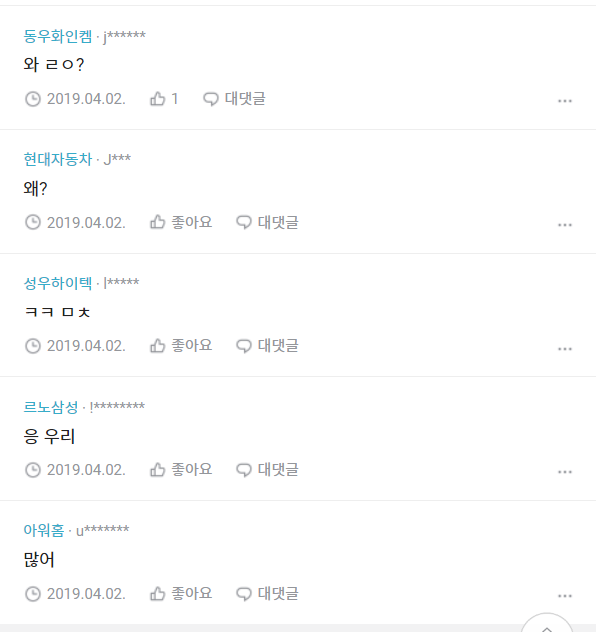Image resolution: width=596 pixels, height=632 pixels.
Task: Open more options on 동우화인켐 comment
Action: tap(565, 101)
